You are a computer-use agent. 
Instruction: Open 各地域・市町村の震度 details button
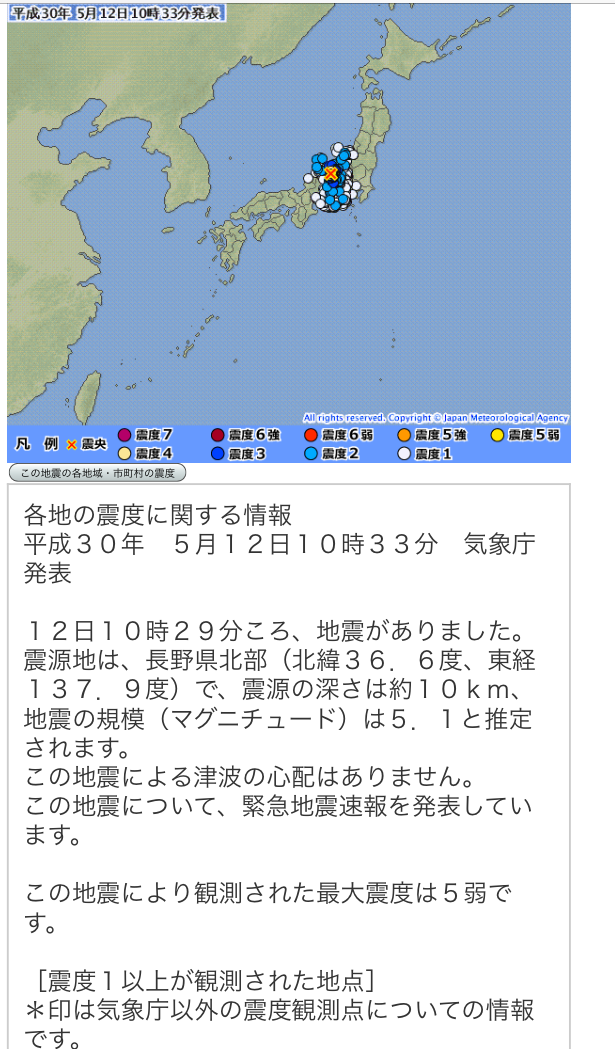pyautogui.click(x=97, y=472)
